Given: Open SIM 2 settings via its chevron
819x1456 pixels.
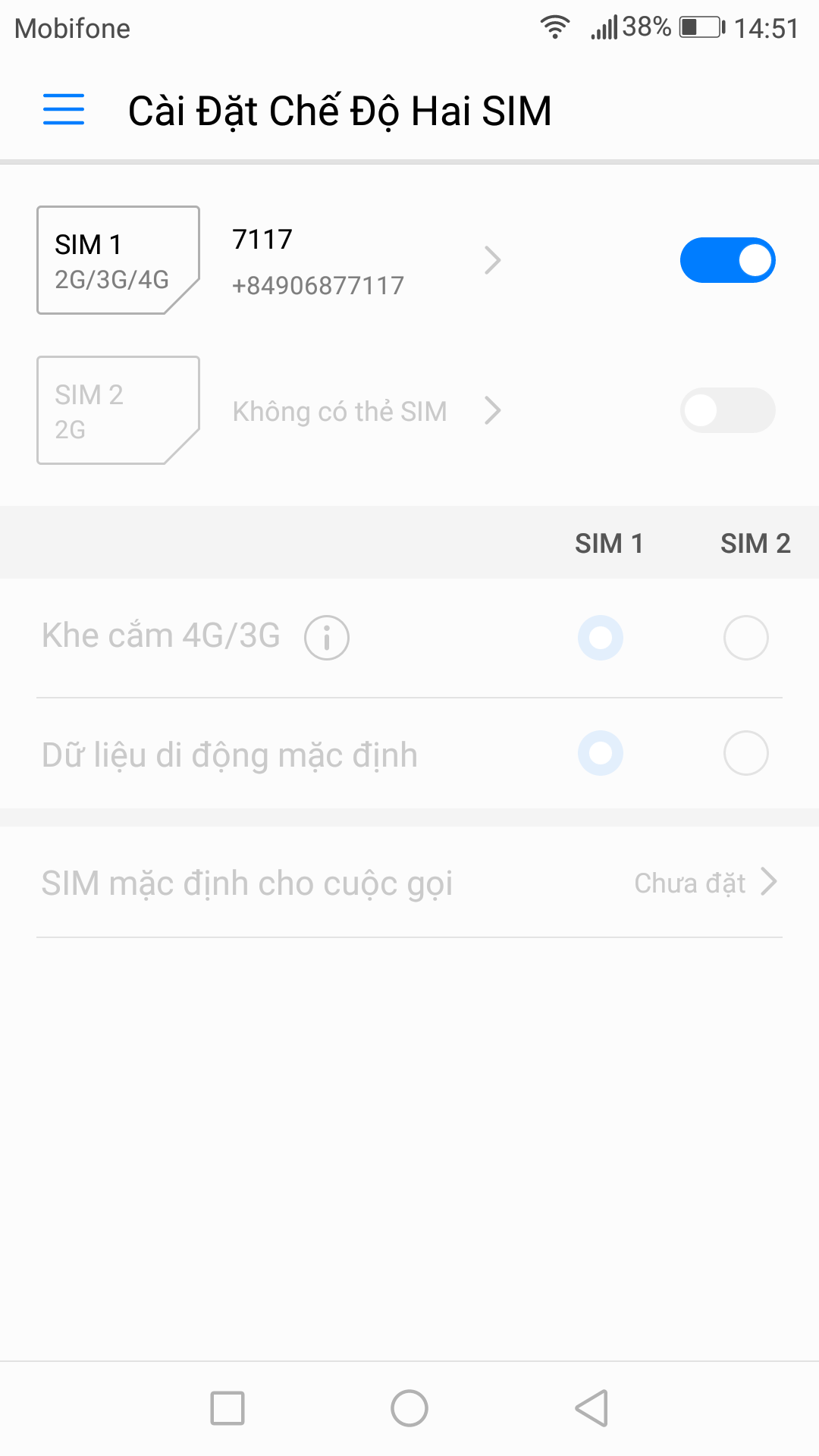Looking at the screenshot, I should click(494, 410).
